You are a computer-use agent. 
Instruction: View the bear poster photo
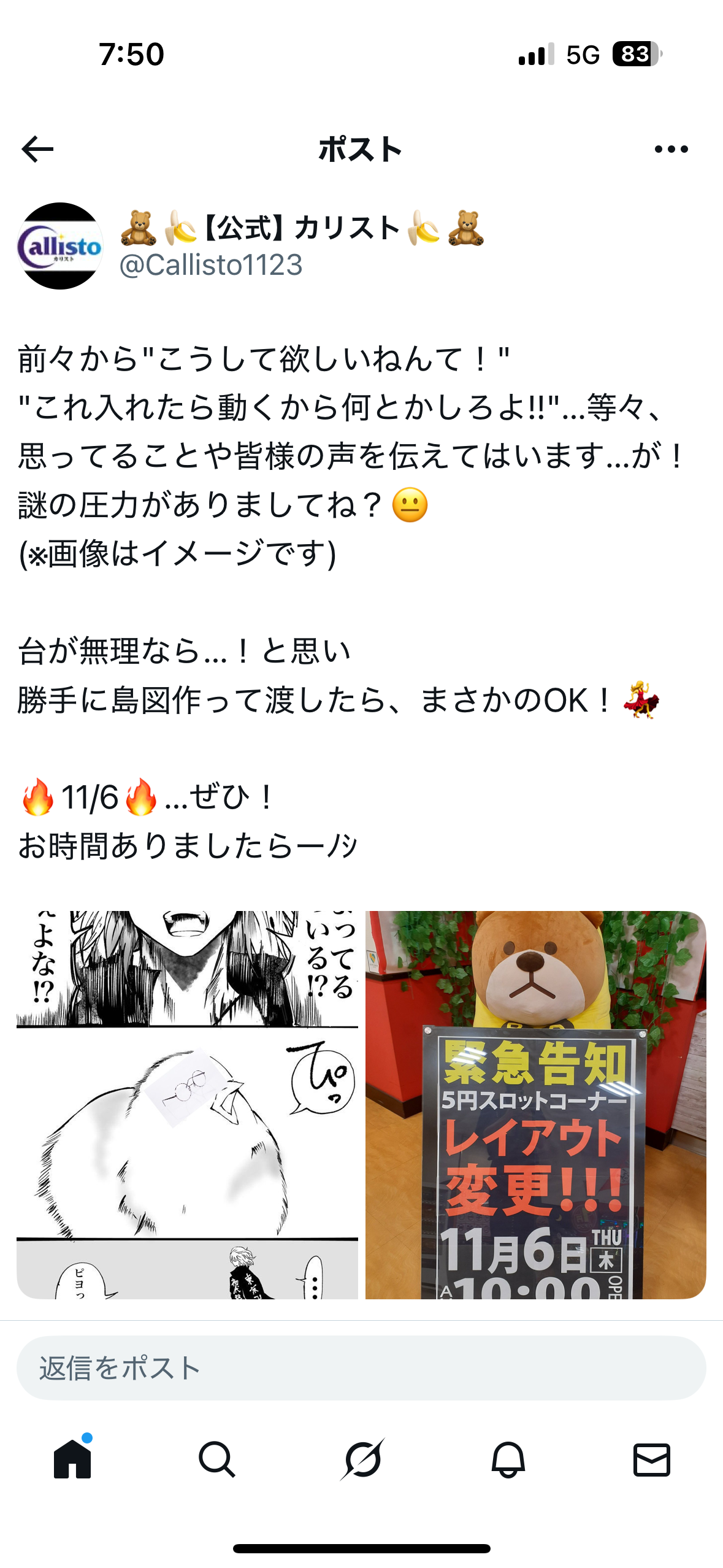click(535, 1104)
